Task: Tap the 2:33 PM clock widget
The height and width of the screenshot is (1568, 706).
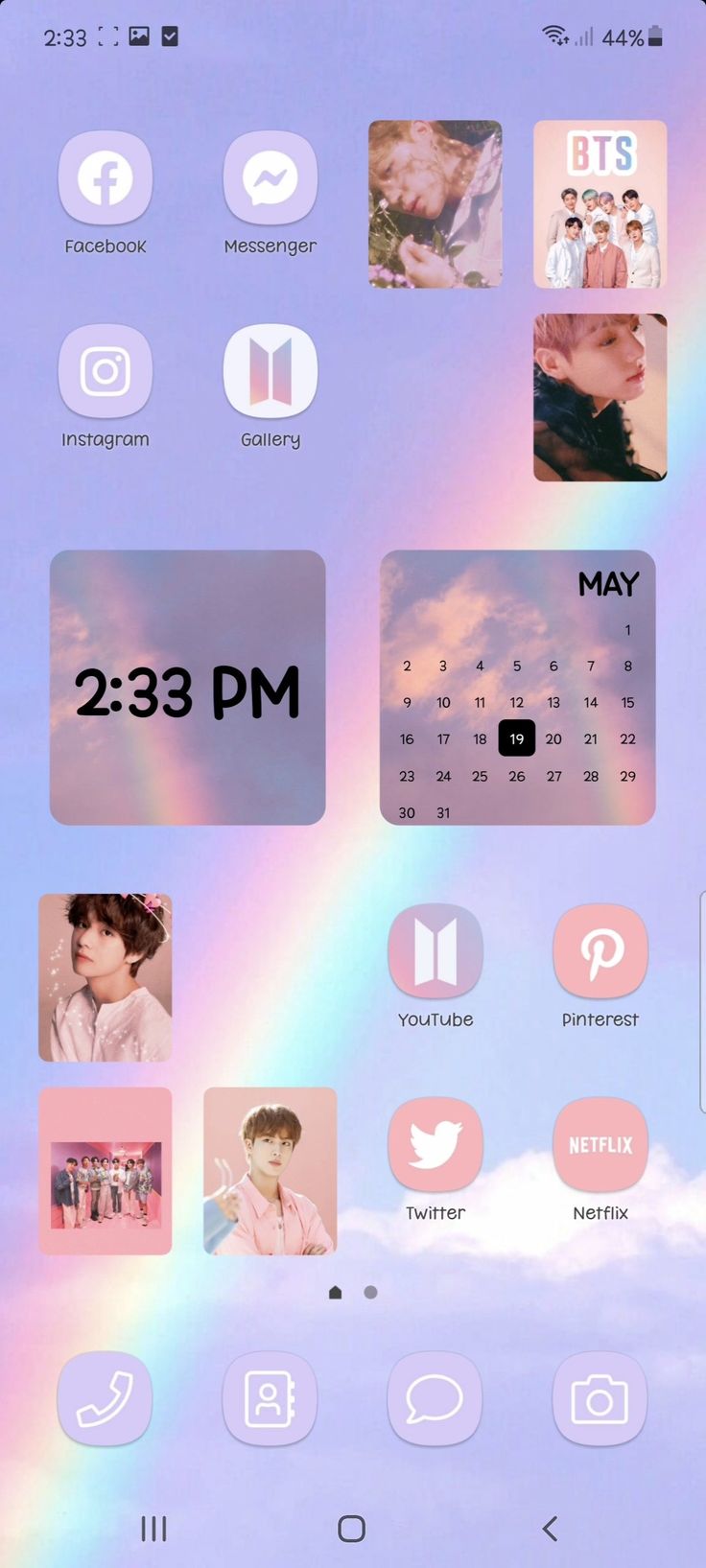Action: [x=188, y=688]
